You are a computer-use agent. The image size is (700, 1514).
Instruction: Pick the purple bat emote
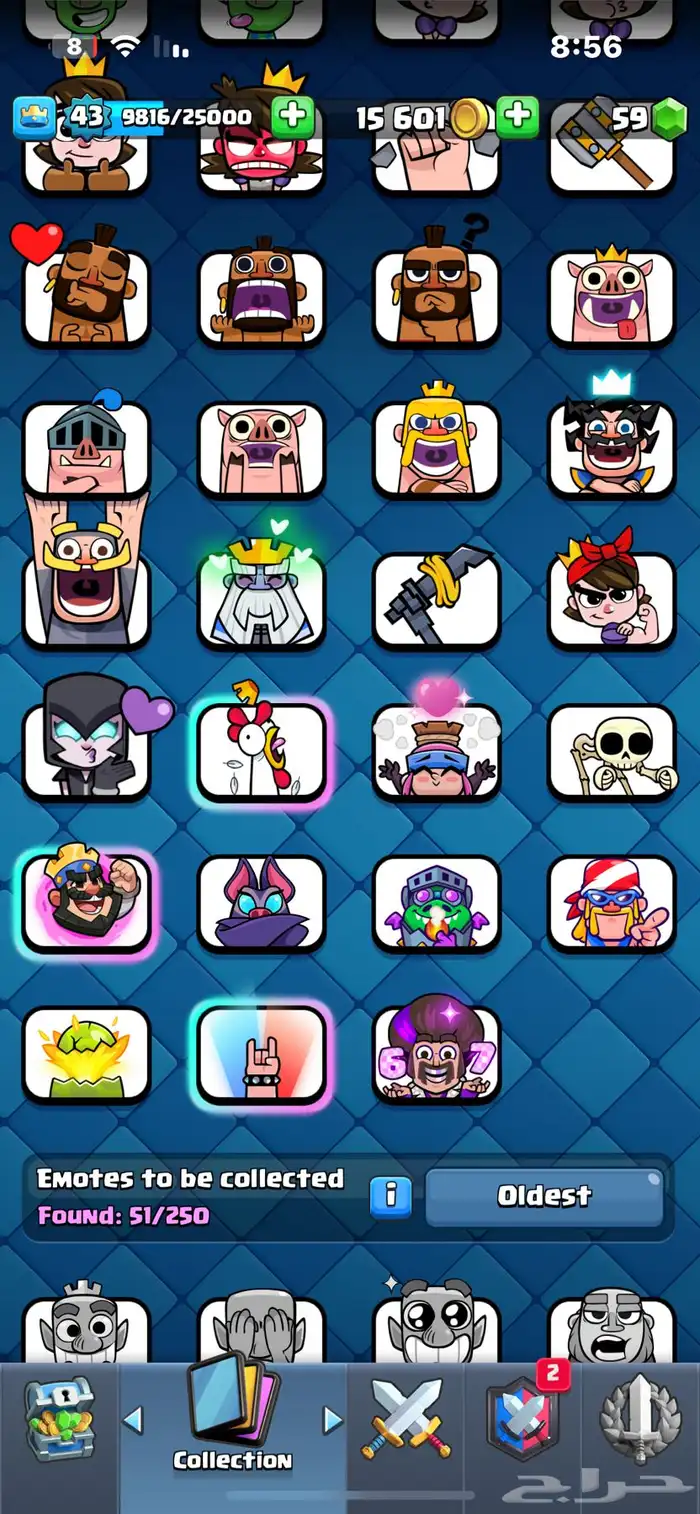261,902
